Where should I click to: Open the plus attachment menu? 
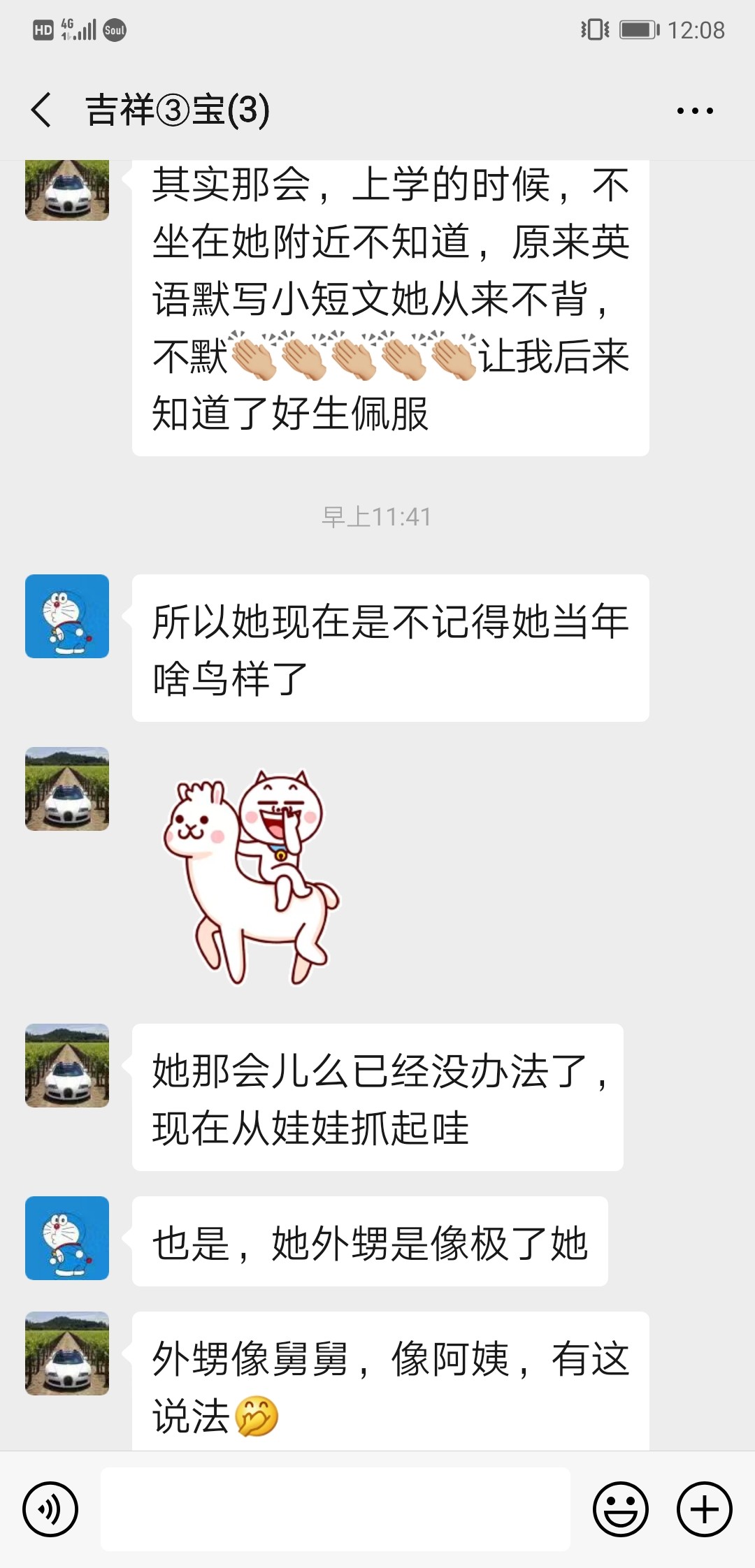(x=704, y=1509)
